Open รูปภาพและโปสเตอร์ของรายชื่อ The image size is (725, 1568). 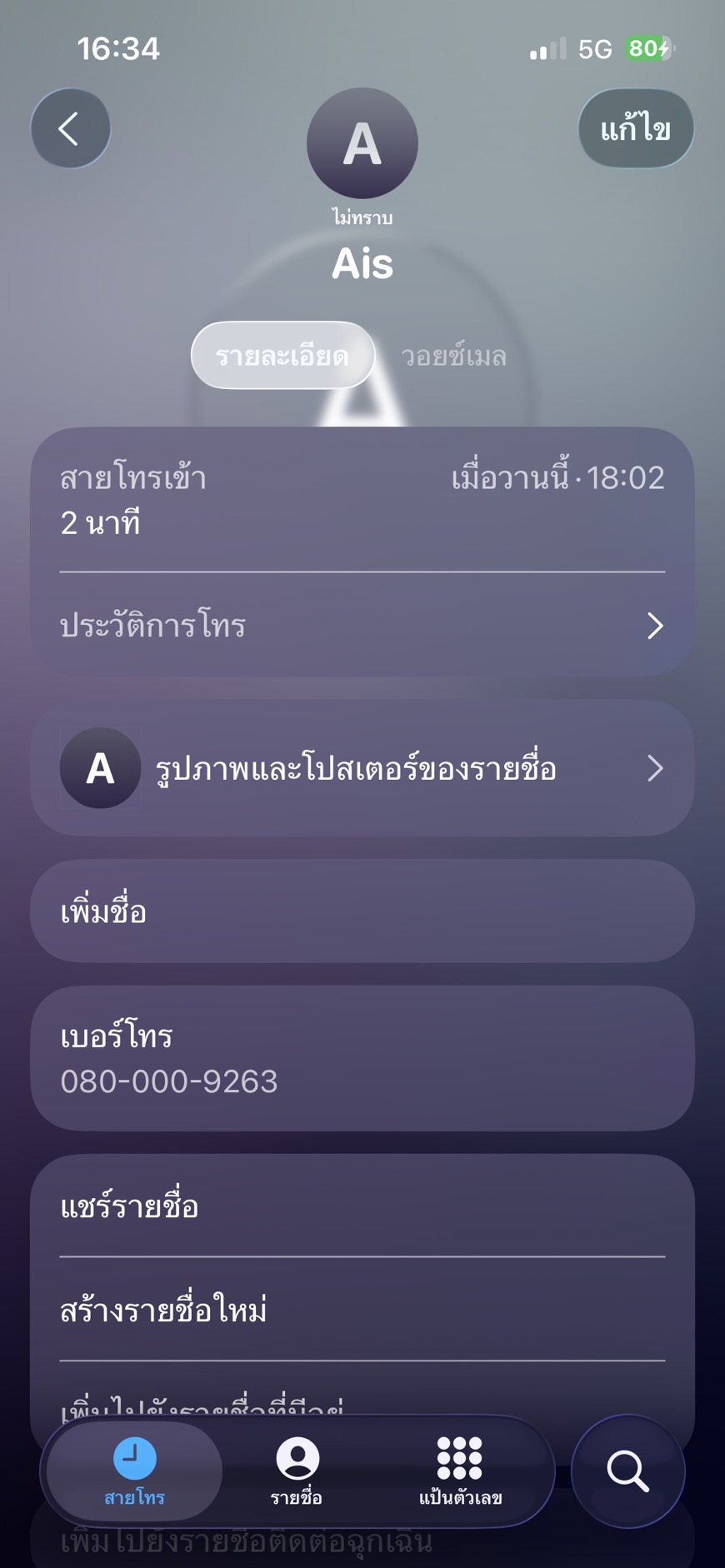pos(362,768)
